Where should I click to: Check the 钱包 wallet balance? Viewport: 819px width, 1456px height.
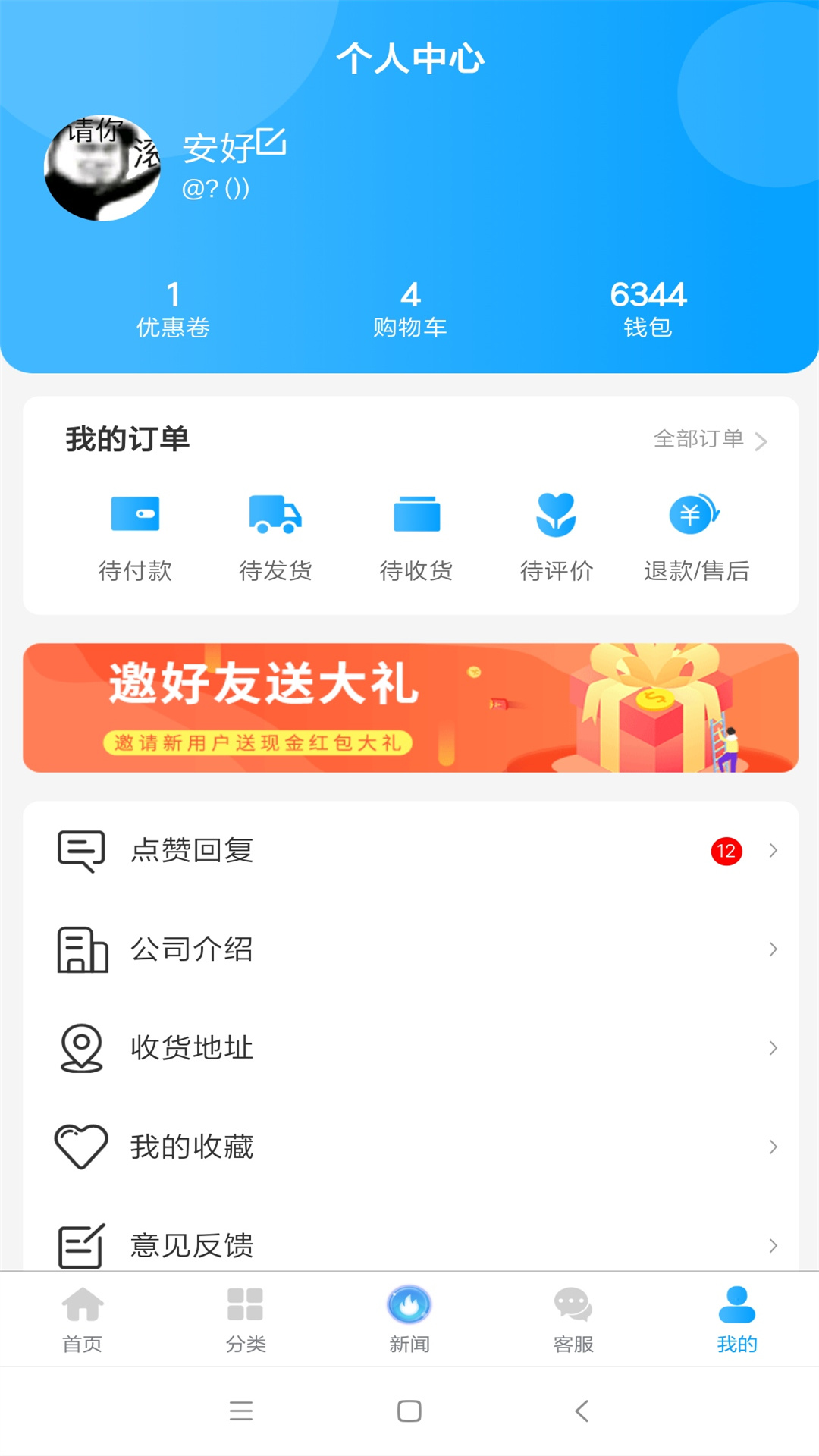coord(648,309)
